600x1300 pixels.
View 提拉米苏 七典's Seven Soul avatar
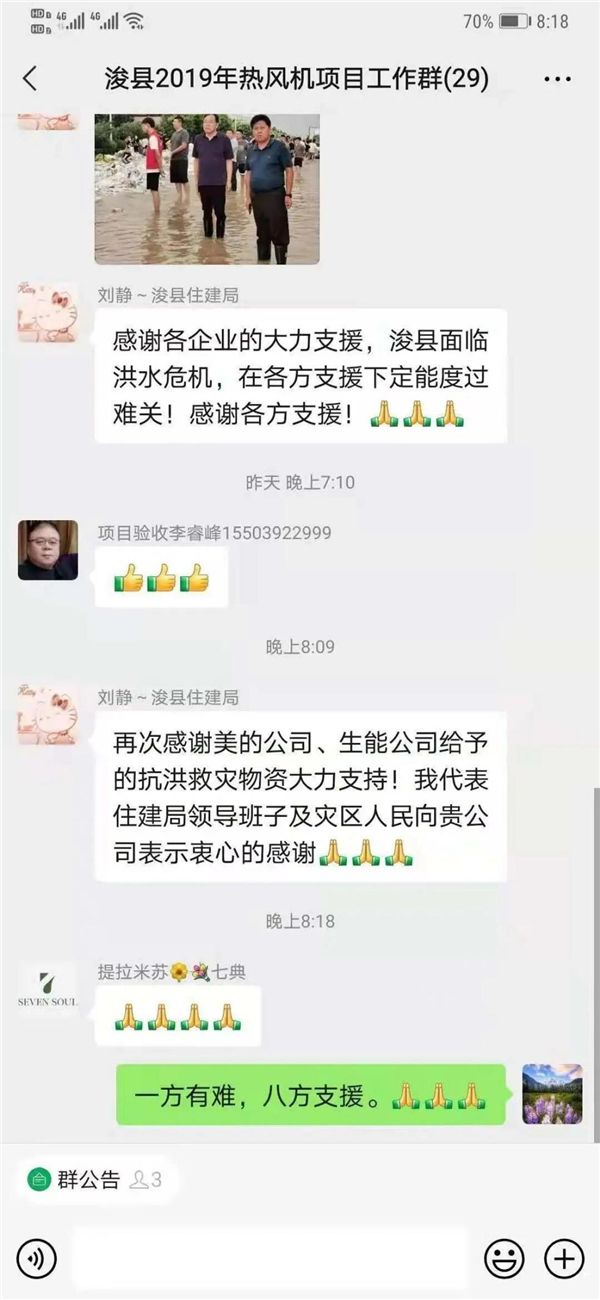pos(47,989)
